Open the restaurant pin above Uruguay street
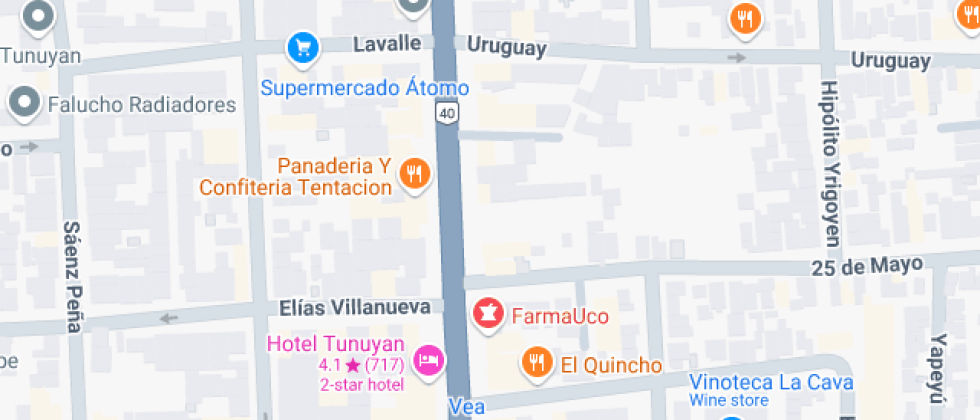Image resolution: width=980 pixels, height=420 pixels. 745,18
